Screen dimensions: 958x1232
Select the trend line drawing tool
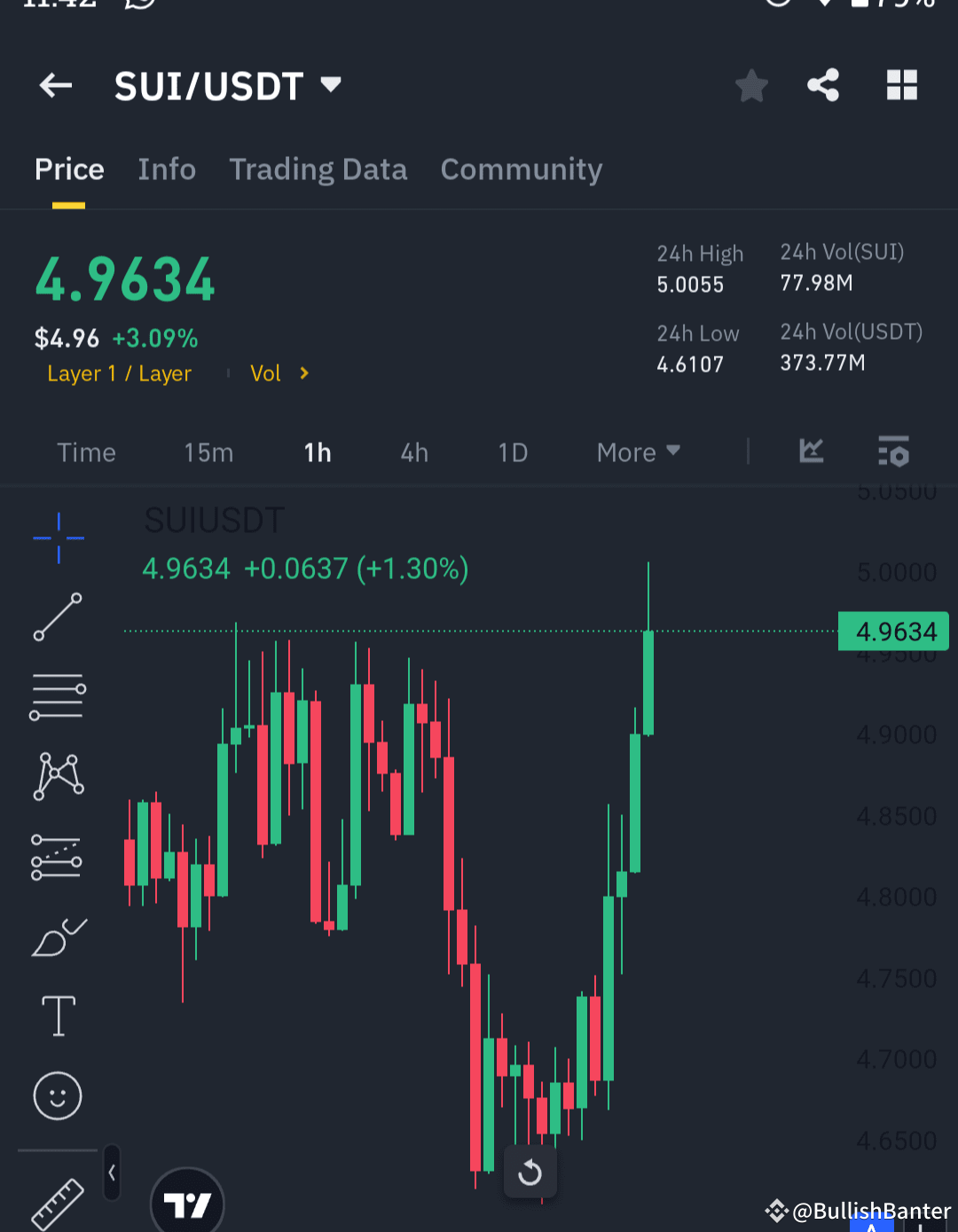58,616
